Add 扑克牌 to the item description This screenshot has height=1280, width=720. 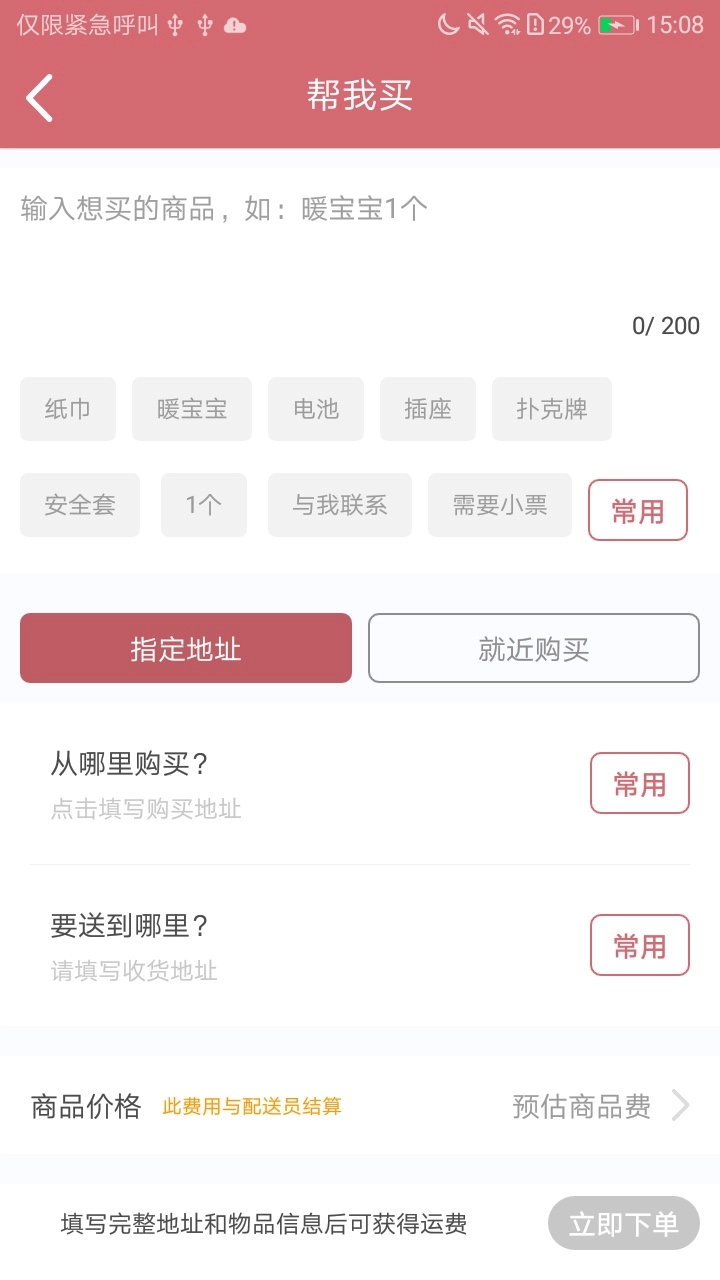pyautogui.click(x=551, y=408)
